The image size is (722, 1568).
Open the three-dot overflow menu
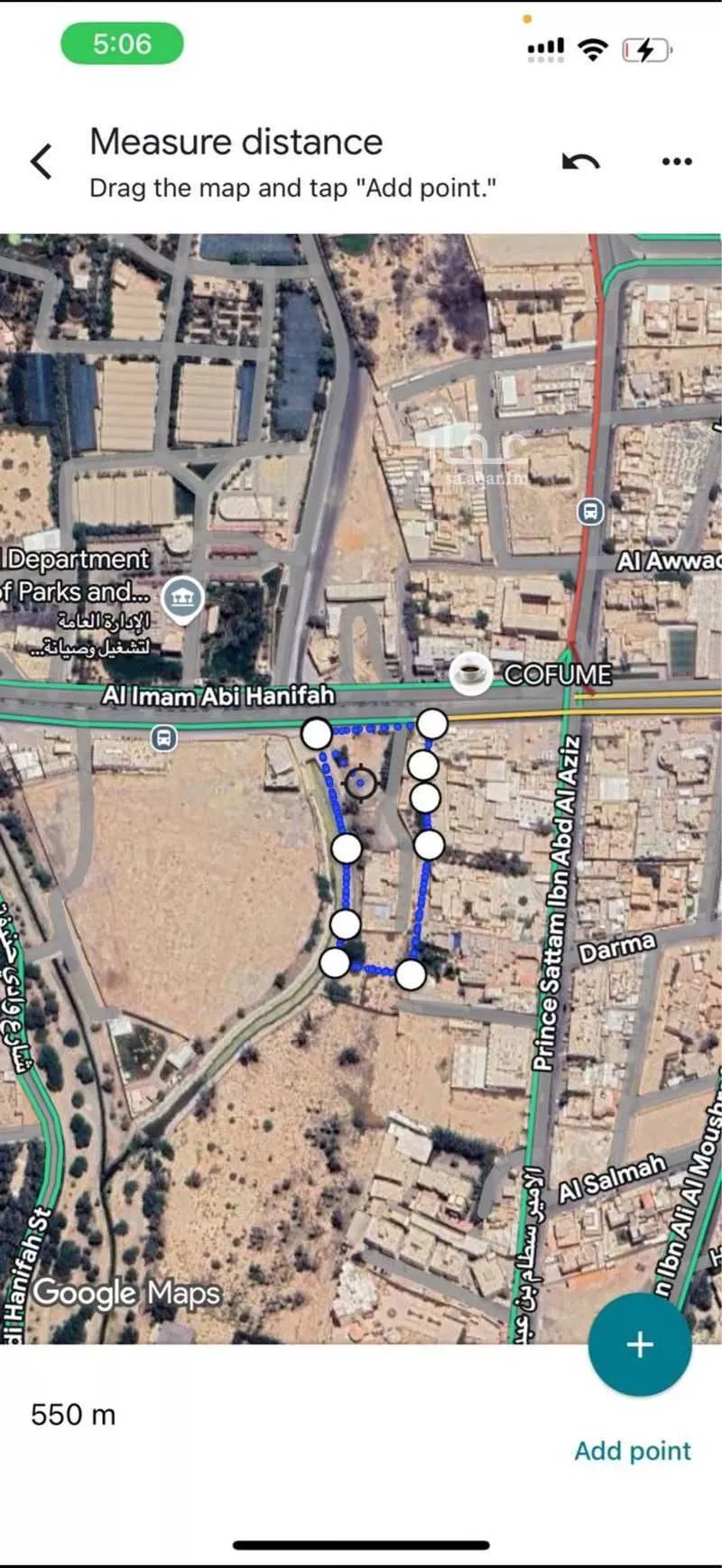tap(676, 160)
